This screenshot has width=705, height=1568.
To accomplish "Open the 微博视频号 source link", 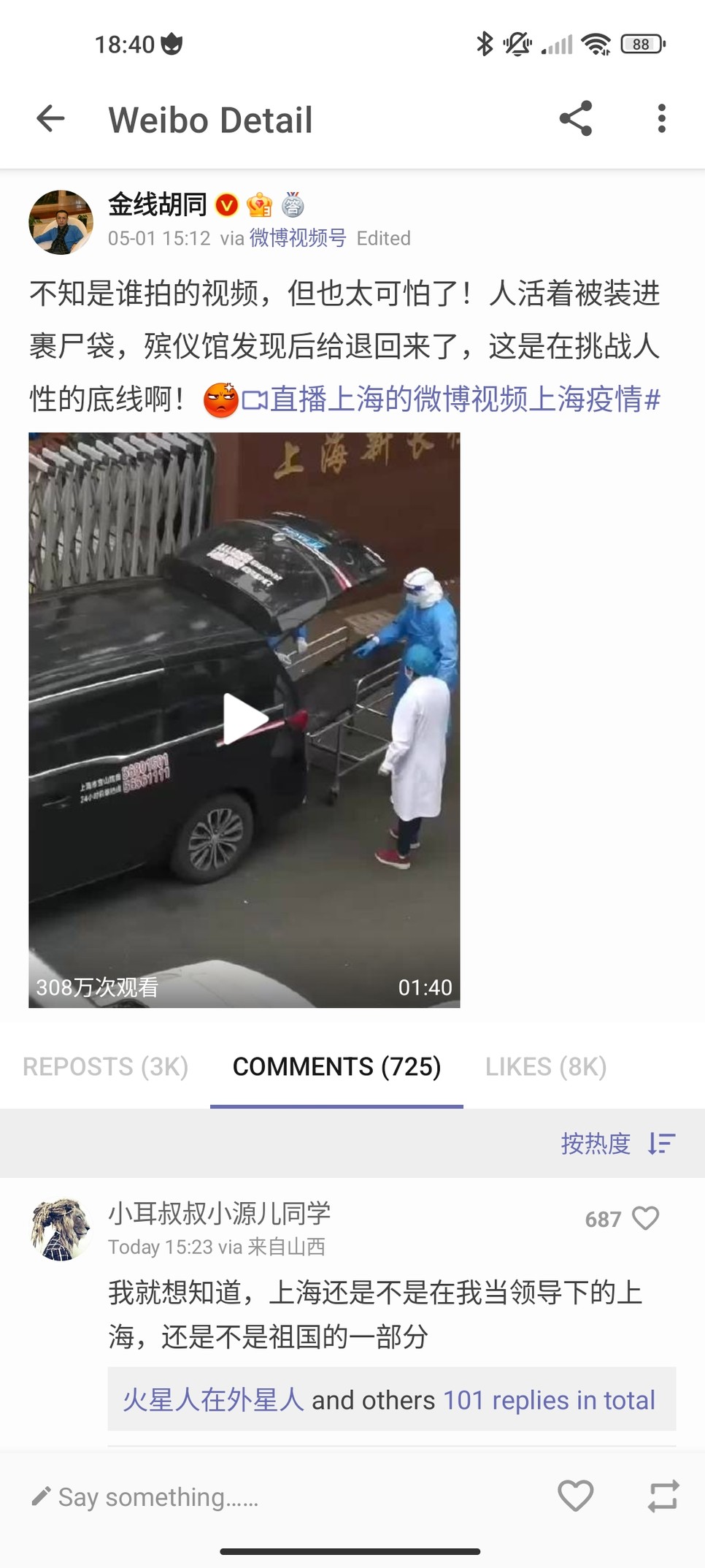I will click(x=298, y=238).
